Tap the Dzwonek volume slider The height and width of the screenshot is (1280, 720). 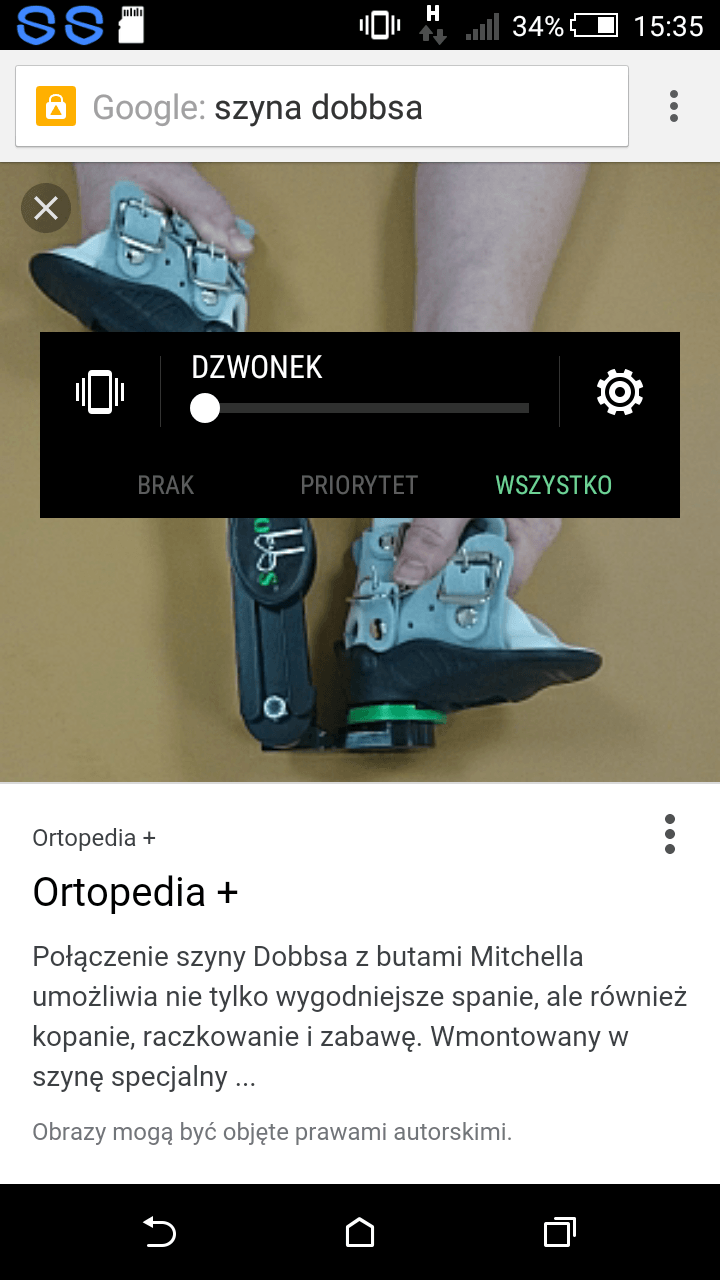coord(360,408)
